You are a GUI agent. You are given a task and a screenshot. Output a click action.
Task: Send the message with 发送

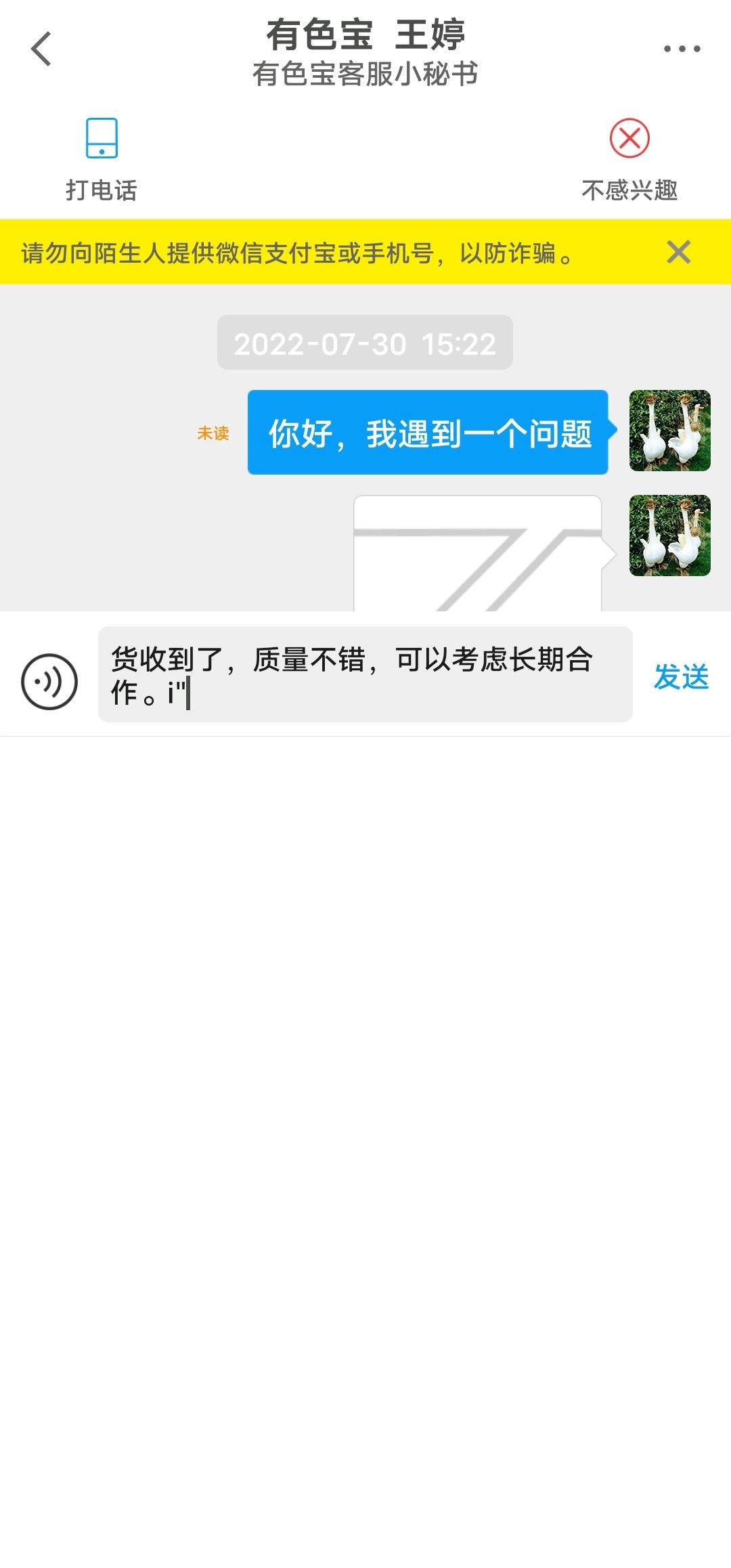pos(681,676)
